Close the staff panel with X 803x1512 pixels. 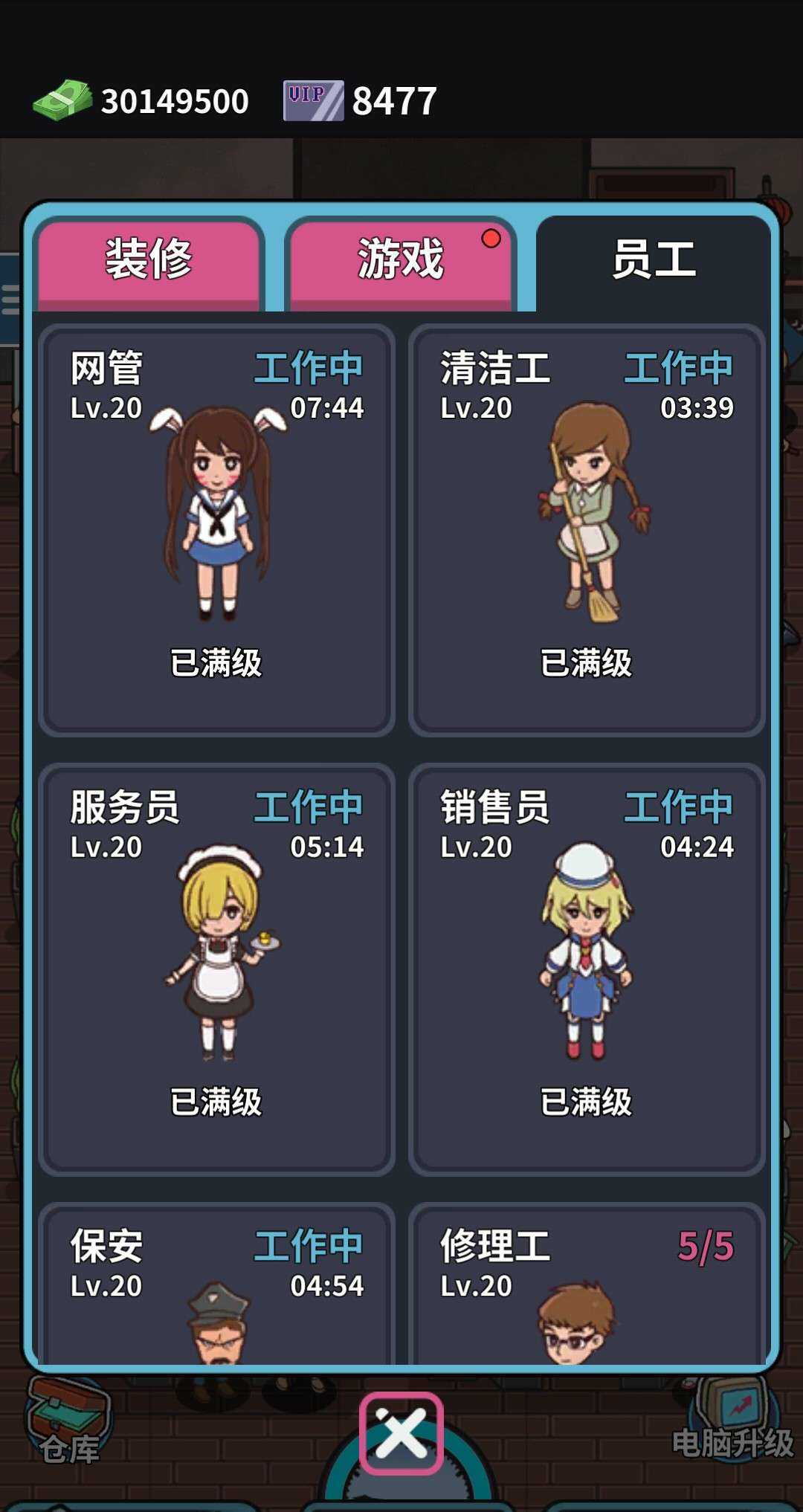click(x=401, y=1432)
